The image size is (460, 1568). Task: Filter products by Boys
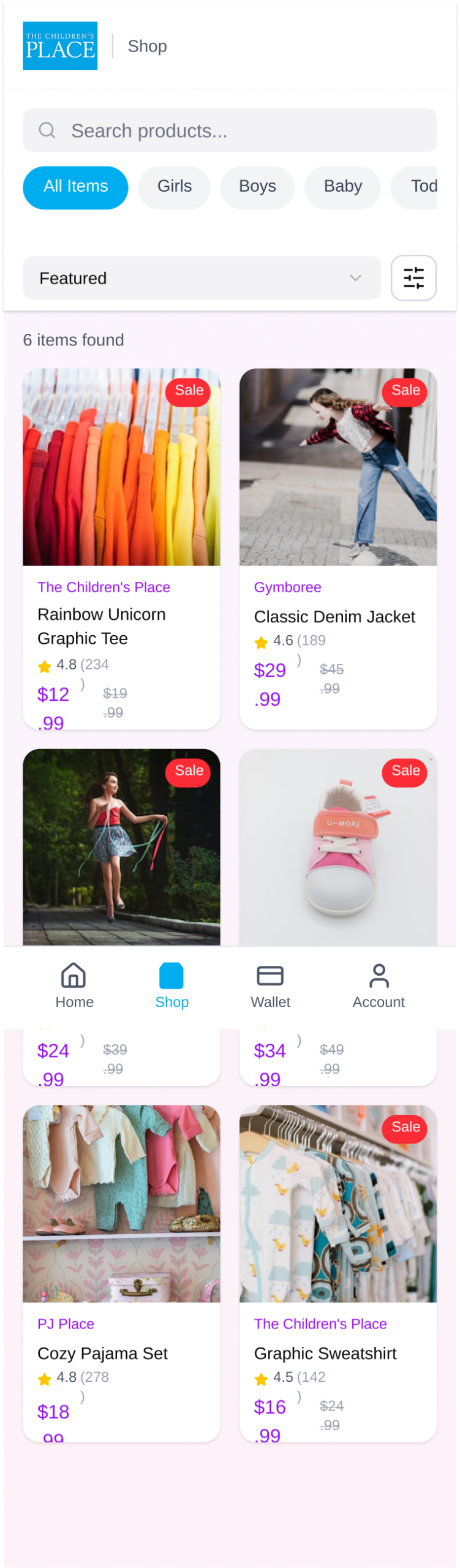point(257,187)
